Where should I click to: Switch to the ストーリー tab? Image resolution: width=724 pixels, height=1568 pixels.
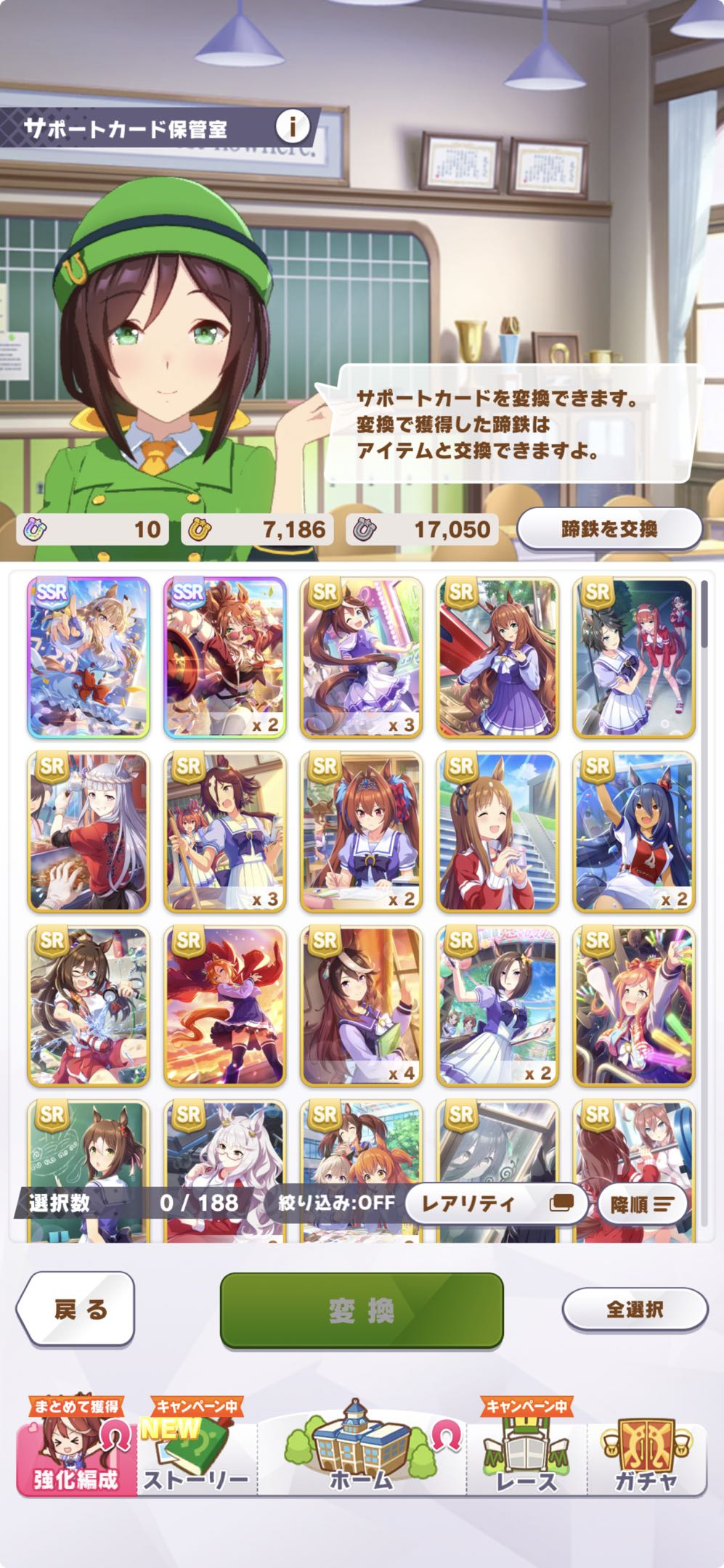click(x=196, y=1455)
